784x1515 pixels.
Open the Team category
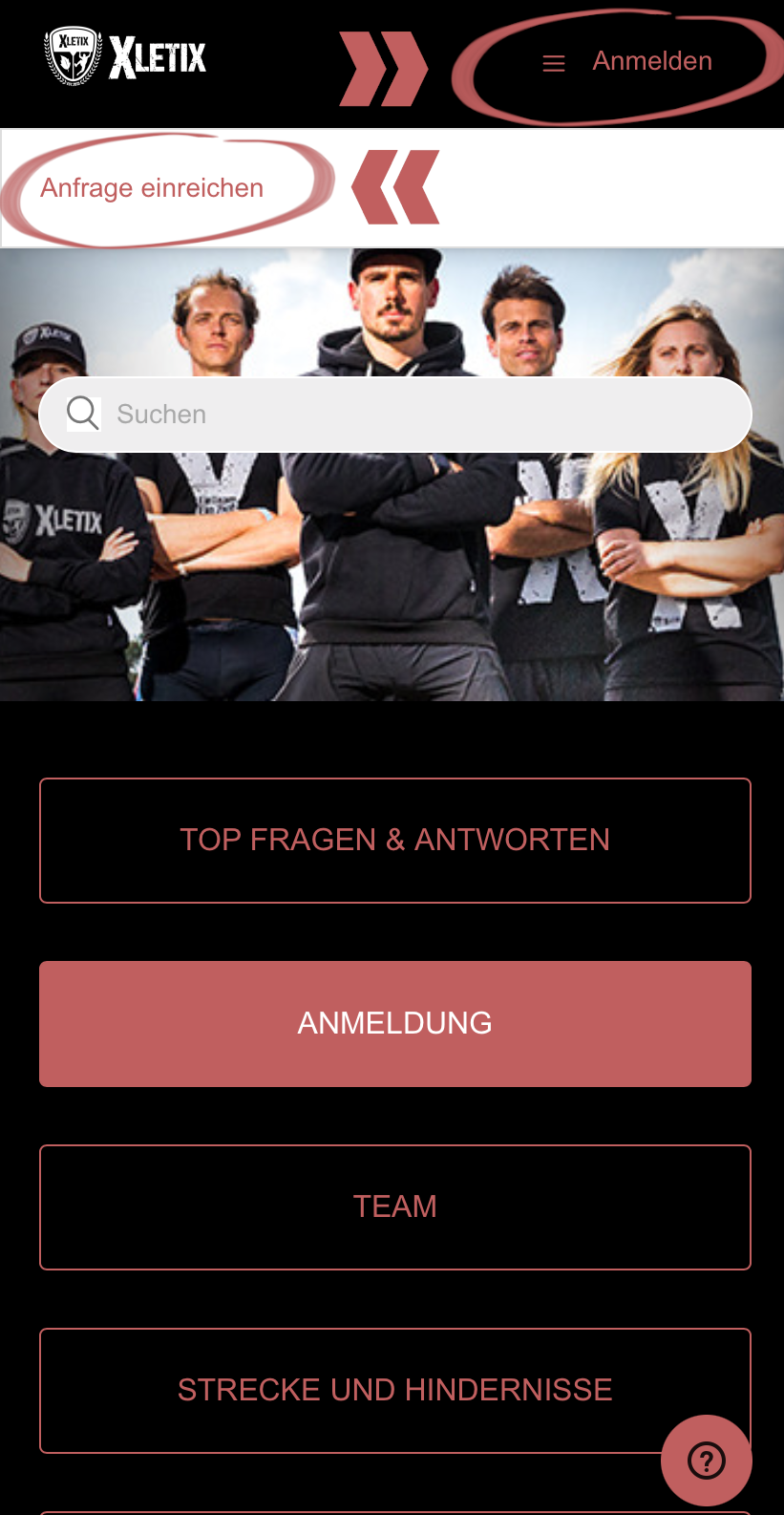(x=394, y=1206)
